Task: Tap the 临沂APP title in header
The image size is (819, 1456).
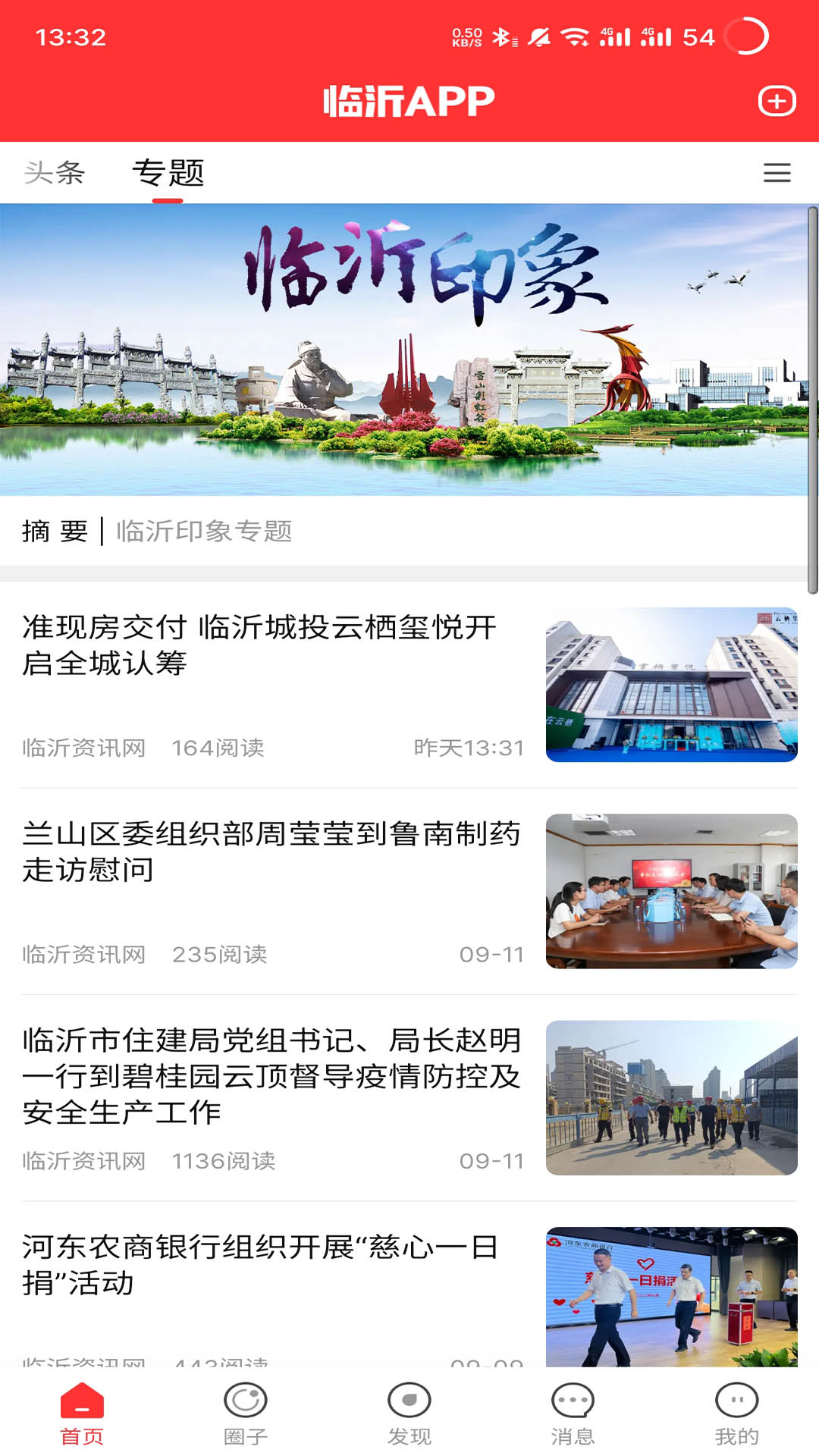Action: [x=409, y=99]
